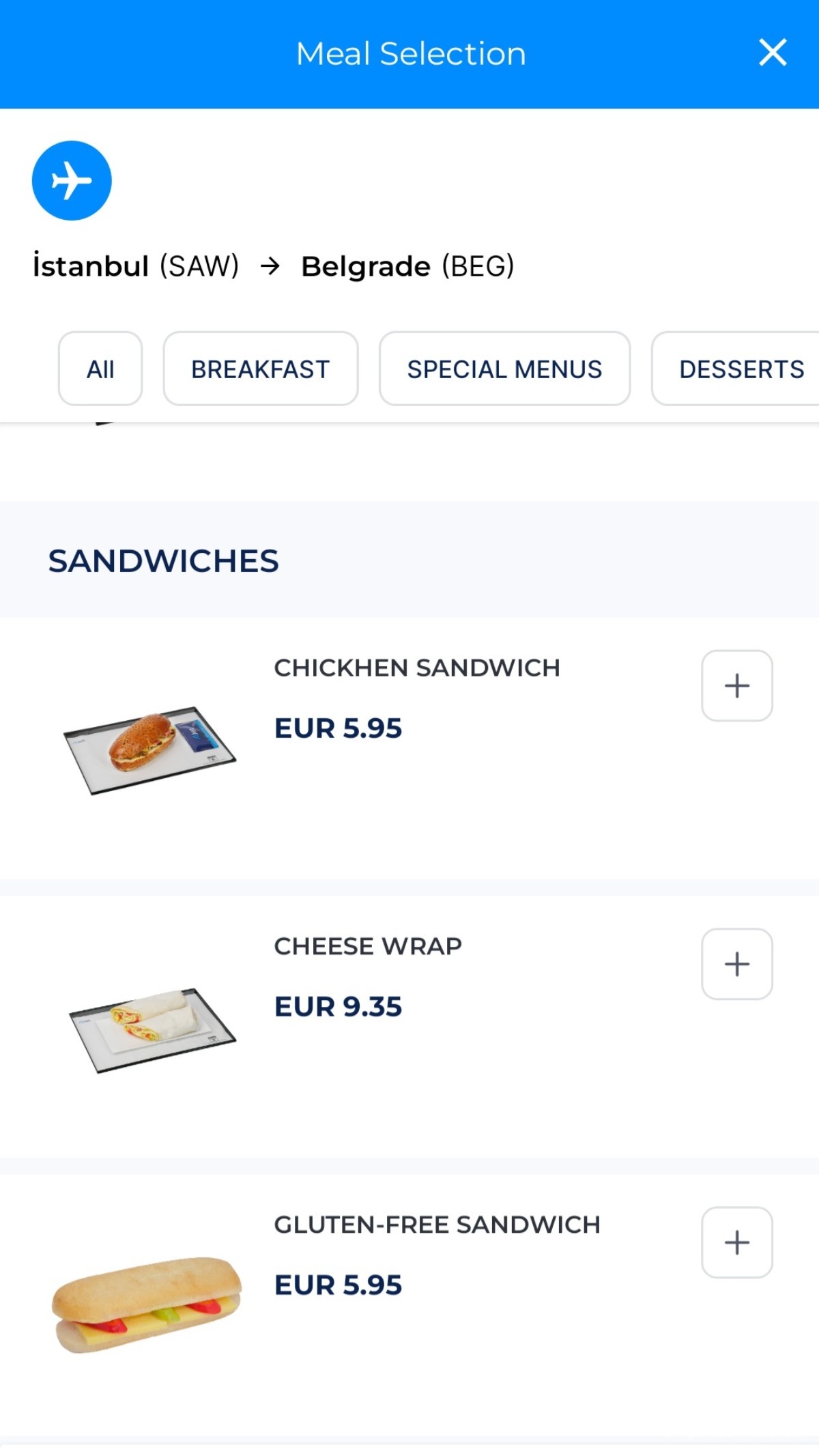
Task: Show the Special Menus category
Action: click(x=504, y=369)
